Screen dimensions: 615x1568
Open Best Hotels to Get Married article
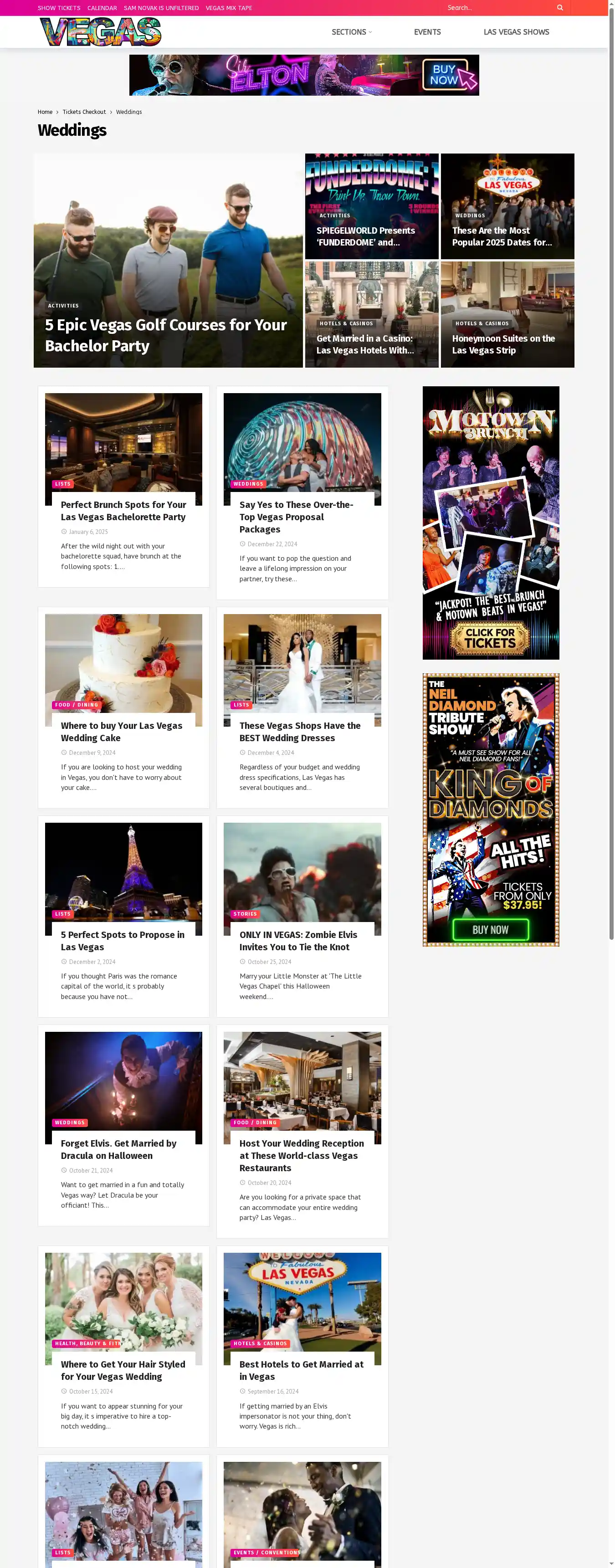301,1370
